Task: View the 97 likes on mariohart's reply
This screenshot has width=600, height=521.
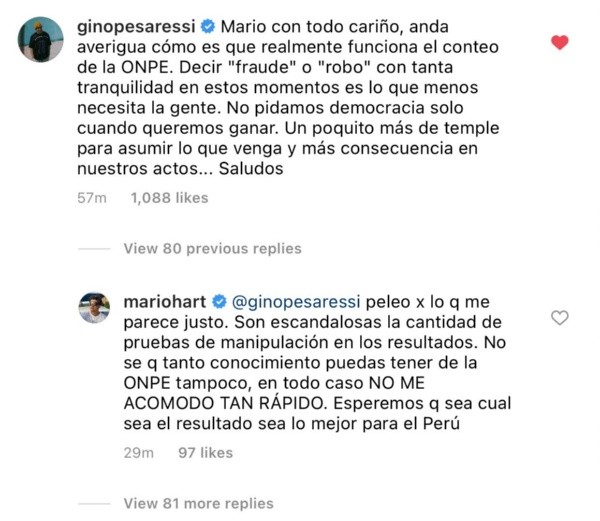Action: (x=201, y=453)
